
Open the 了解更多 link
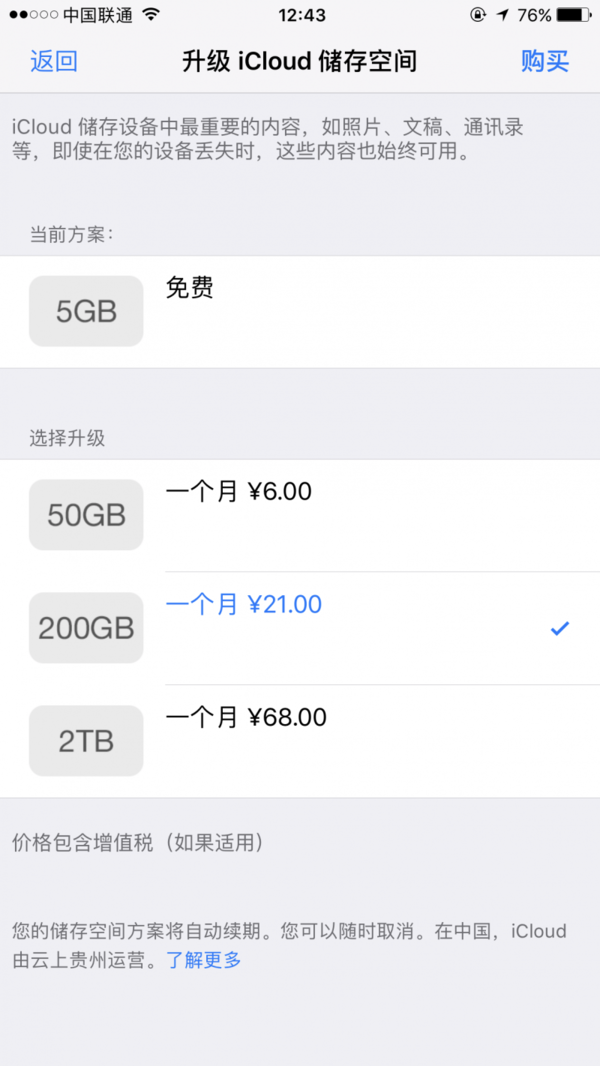click(x=204, y=961)
